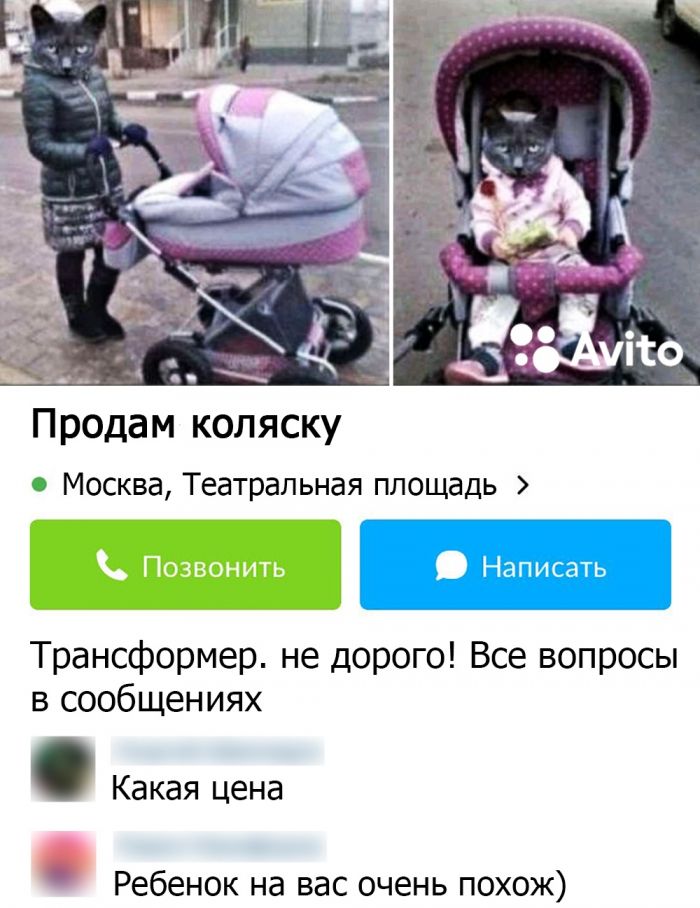Open the location Москва, Театральная площадь
The height and width of the screenshot is (908, 700).
coord(280,486)
